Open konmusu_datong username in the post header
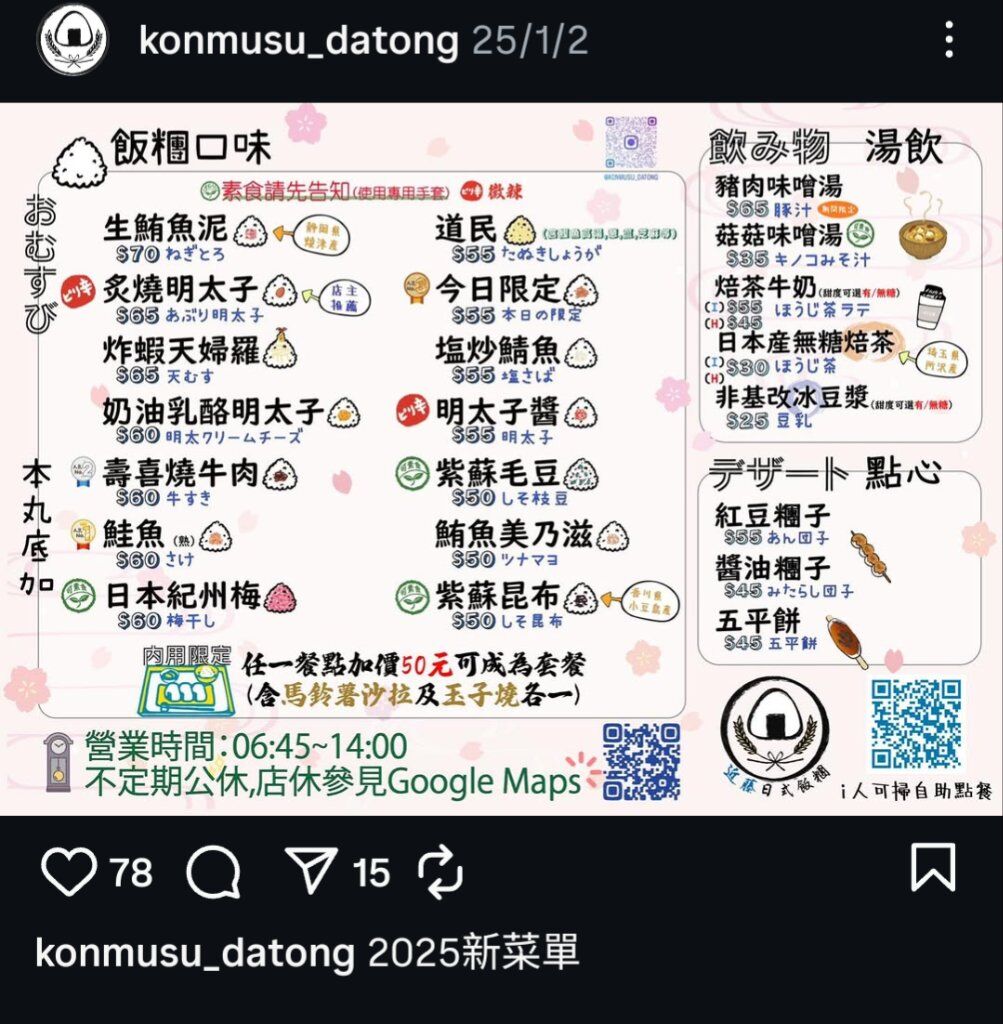 pyautogui.click(x=299, y=41)
